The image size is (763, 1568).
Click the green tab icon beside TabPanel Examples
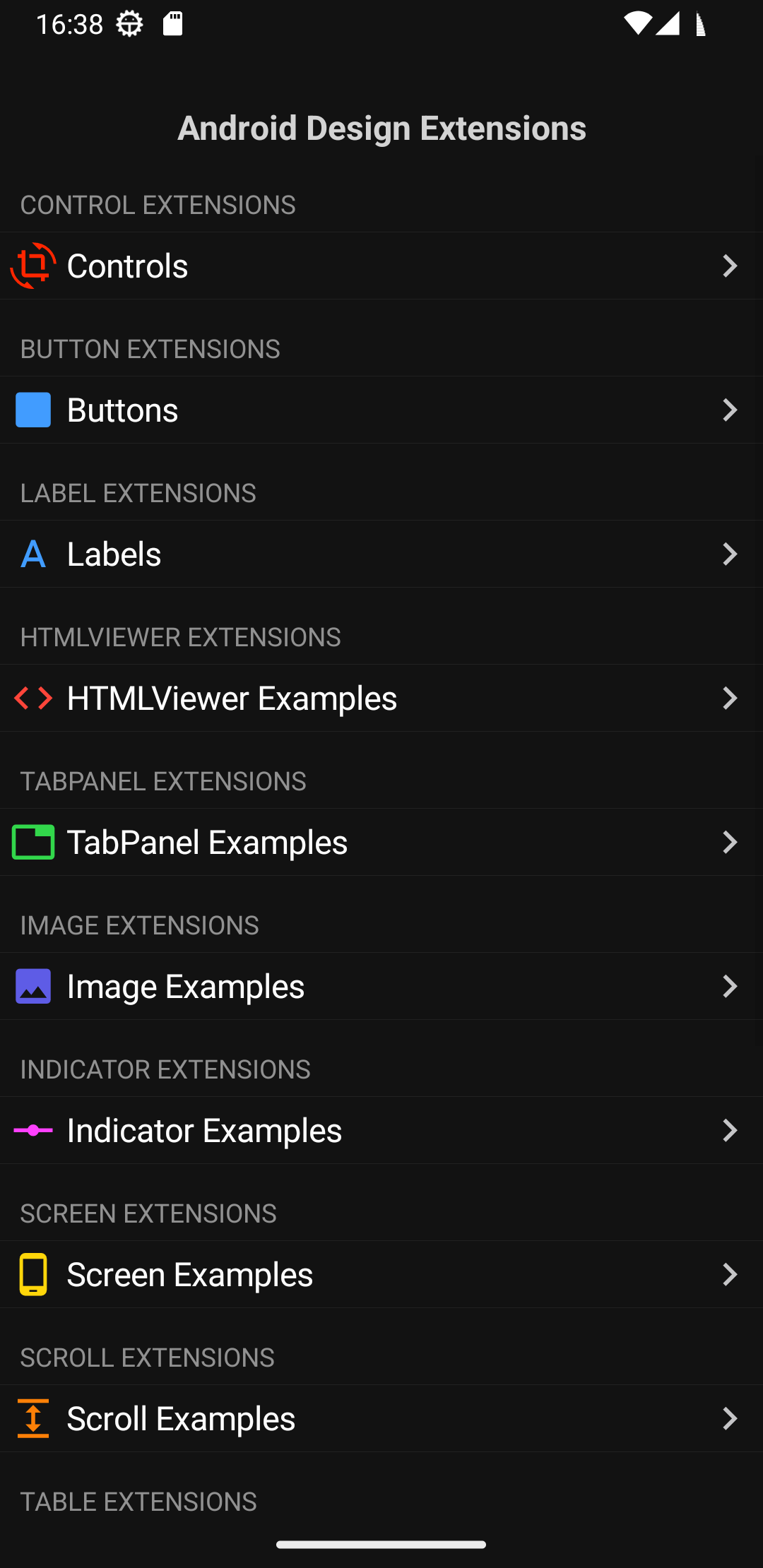pos(33,842)
